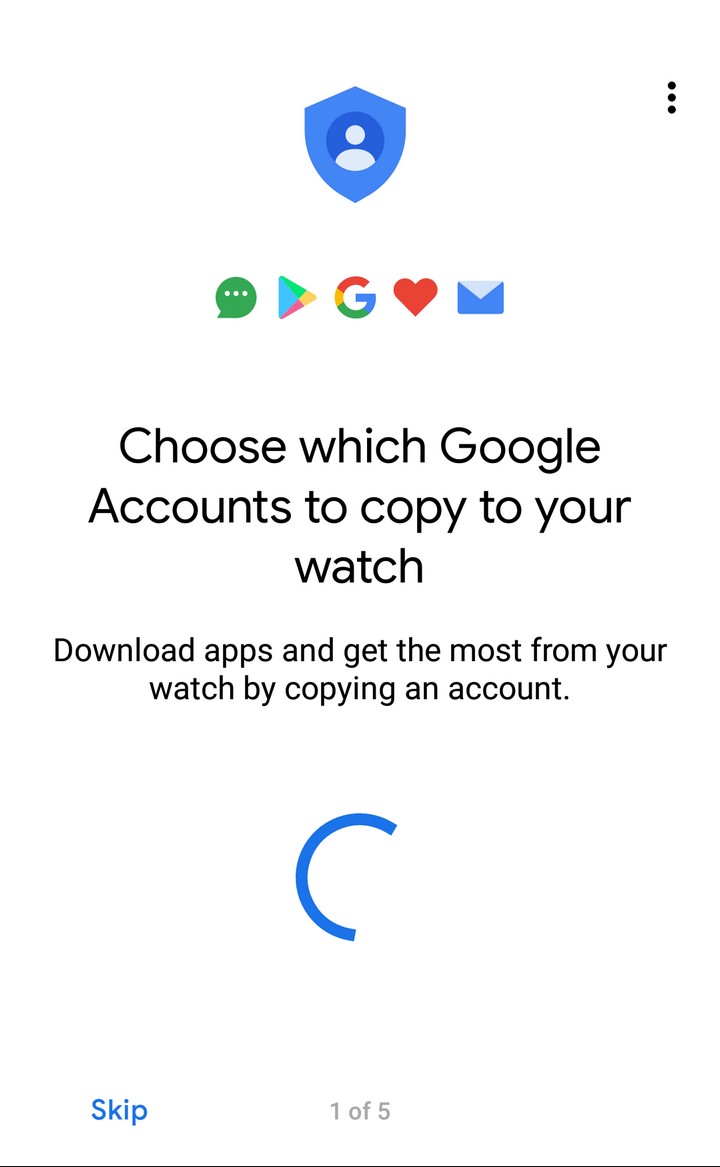
Task: Skip copying Google Accounts
Action: point(119,1110)
